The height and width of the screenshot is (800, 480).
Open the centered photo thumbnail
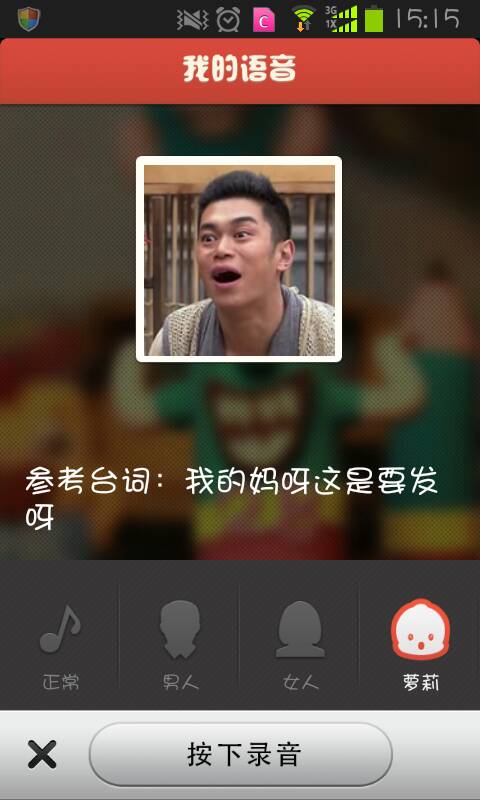point(239,259)
